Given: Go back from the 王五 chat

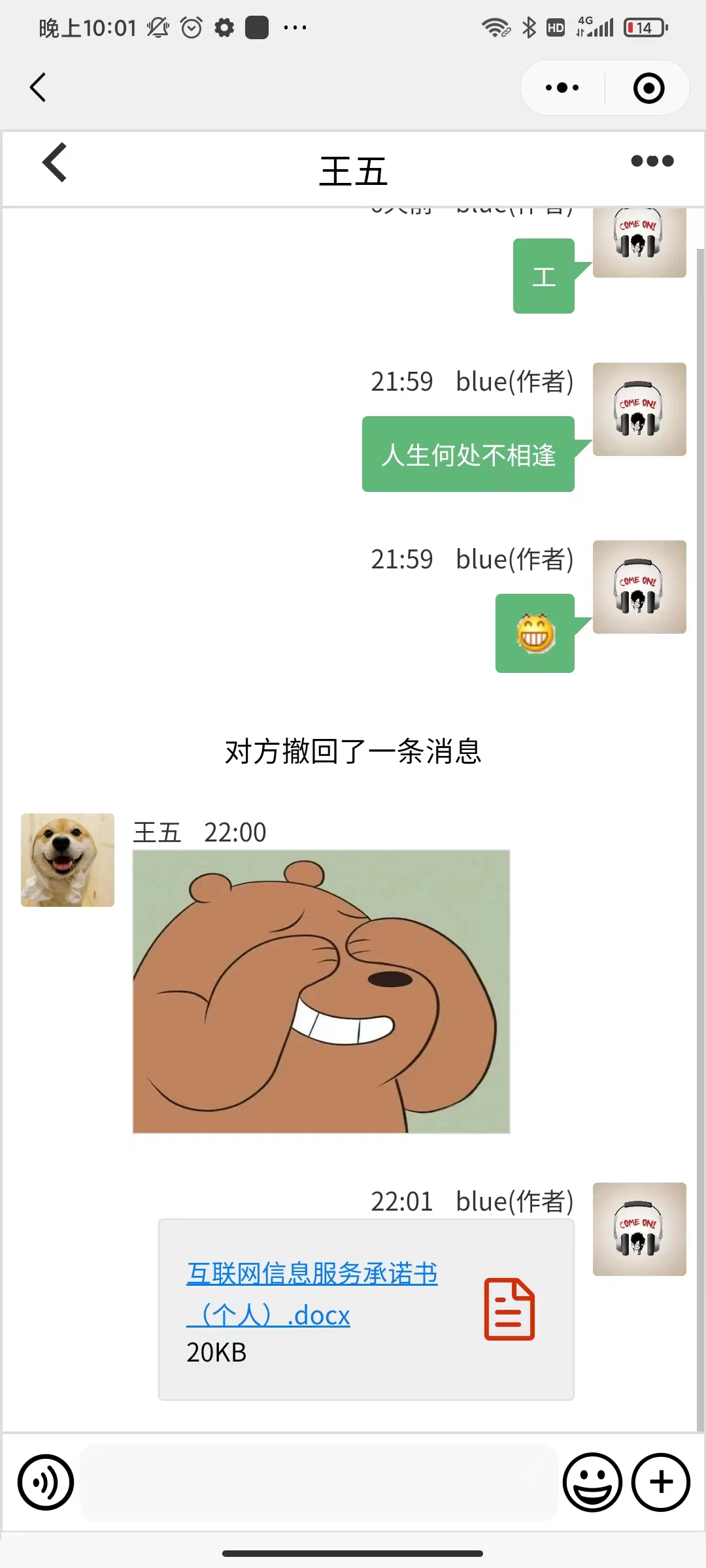Looking at the screenshot, I should 55,163.
